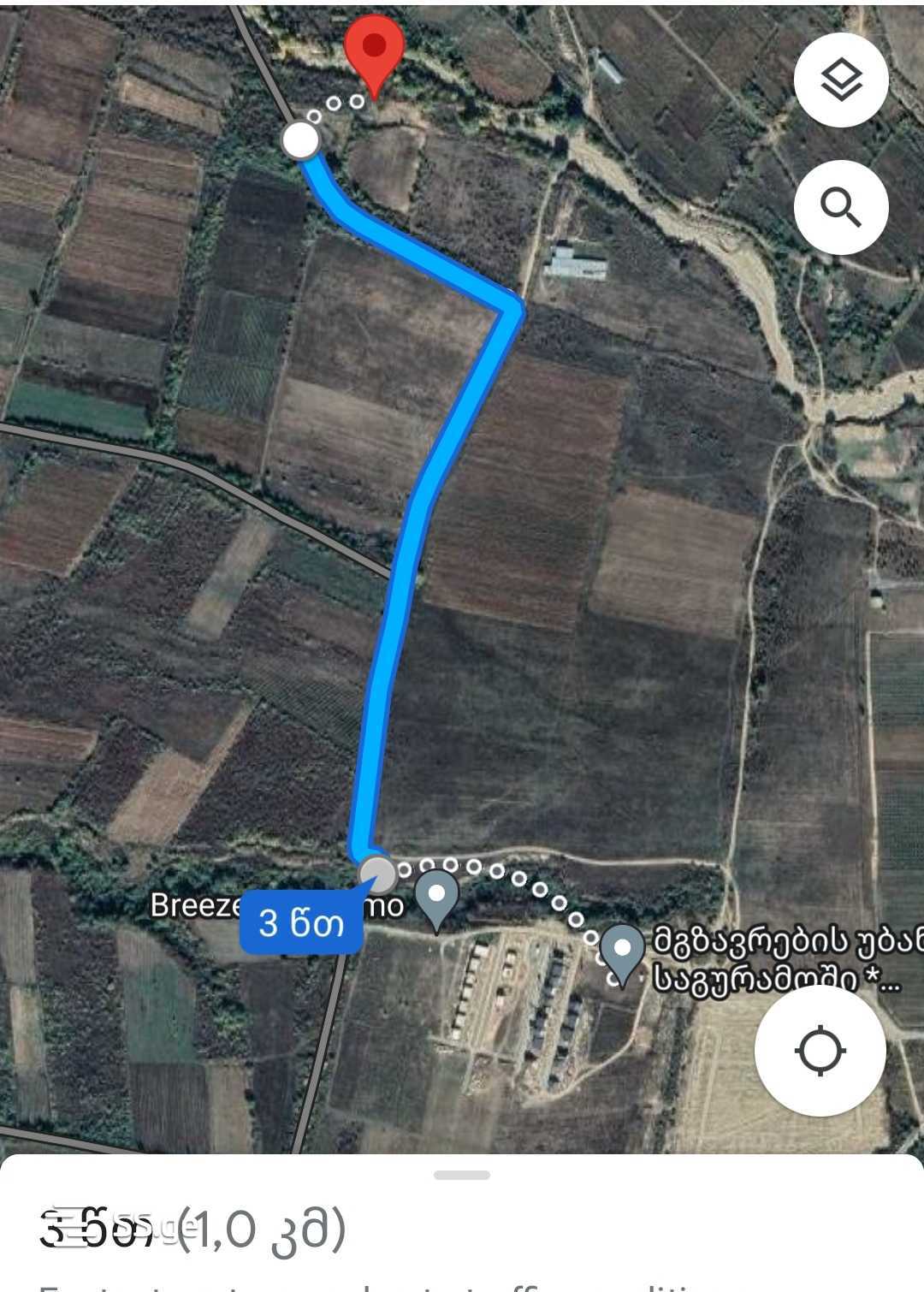Center the map on my location
The image size is (924, 1292).
(x=820, y=1051)
